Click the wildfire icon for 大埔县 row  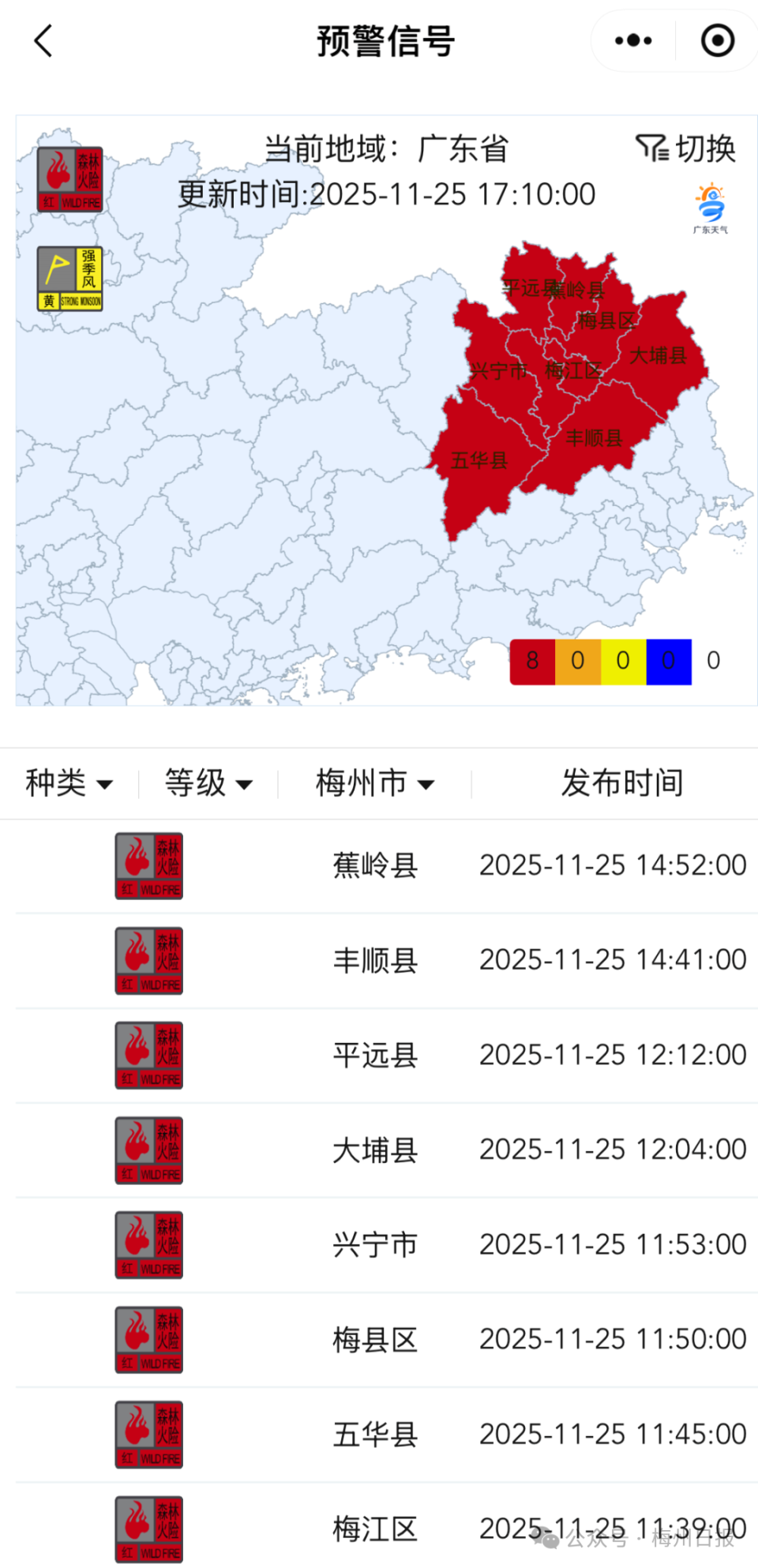click(x=148, y=1150)
